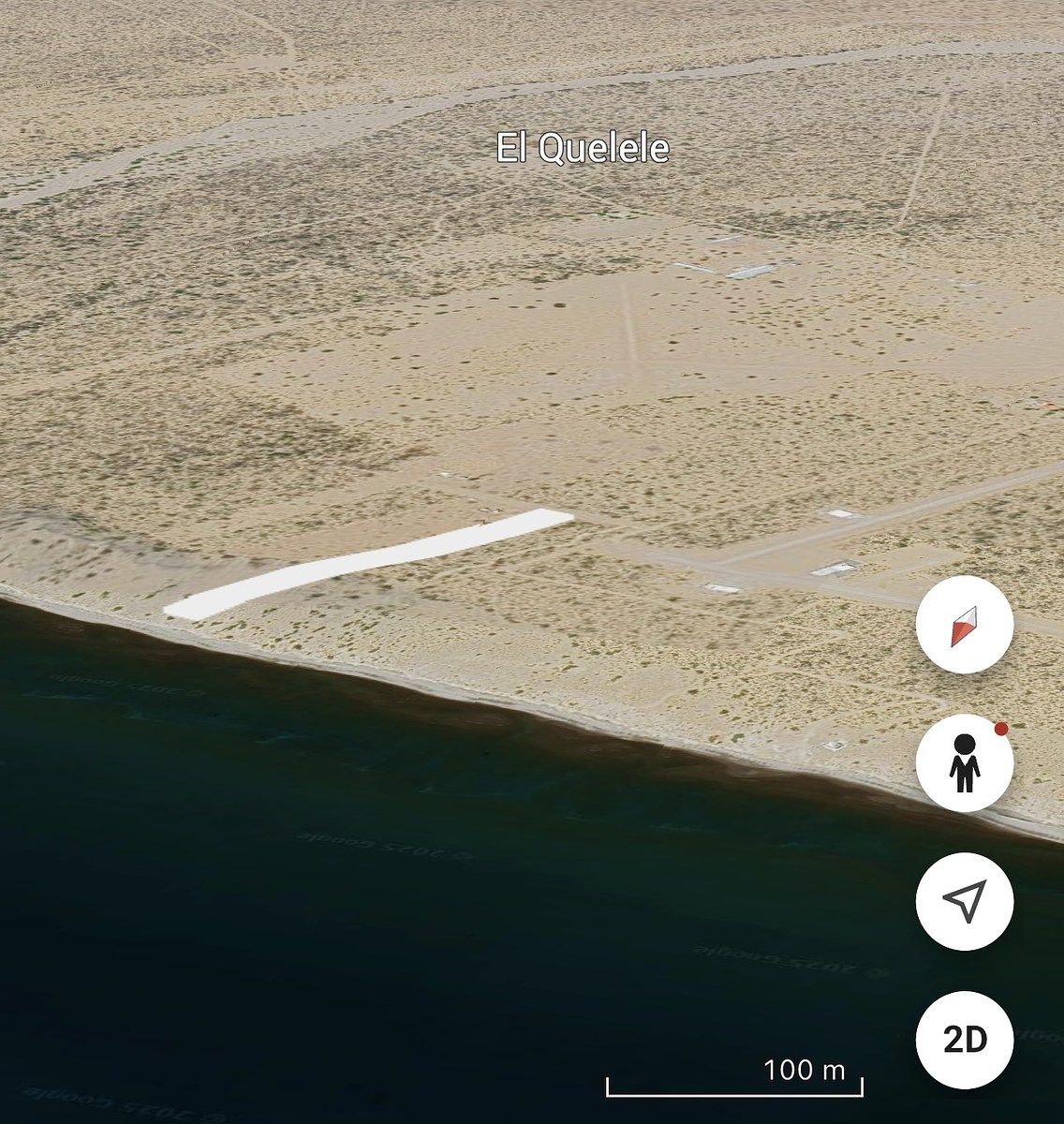This screenshot has height=1124, width=1064.
Task: Center the map on my location
Action: 964,901
